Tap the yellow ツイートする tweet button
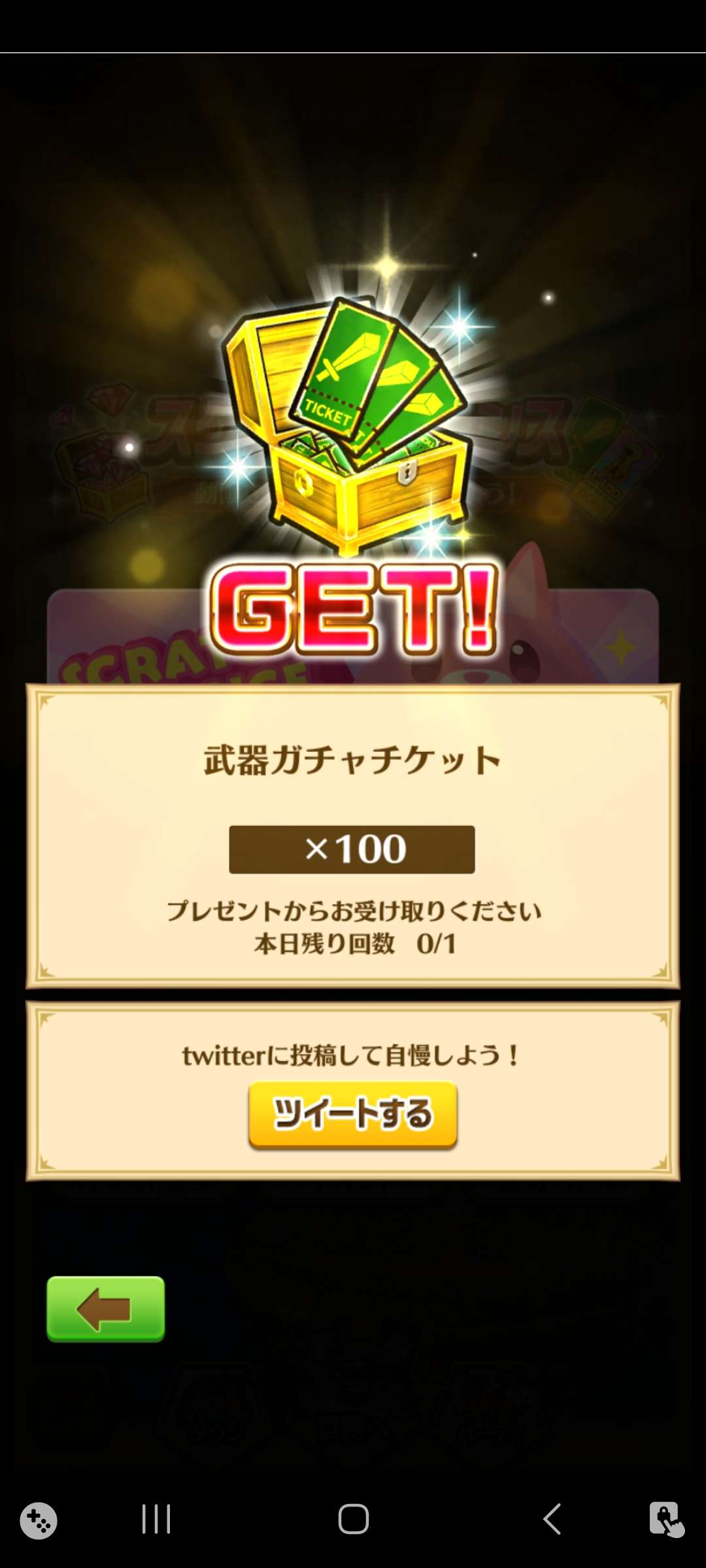 point(352,1114)
